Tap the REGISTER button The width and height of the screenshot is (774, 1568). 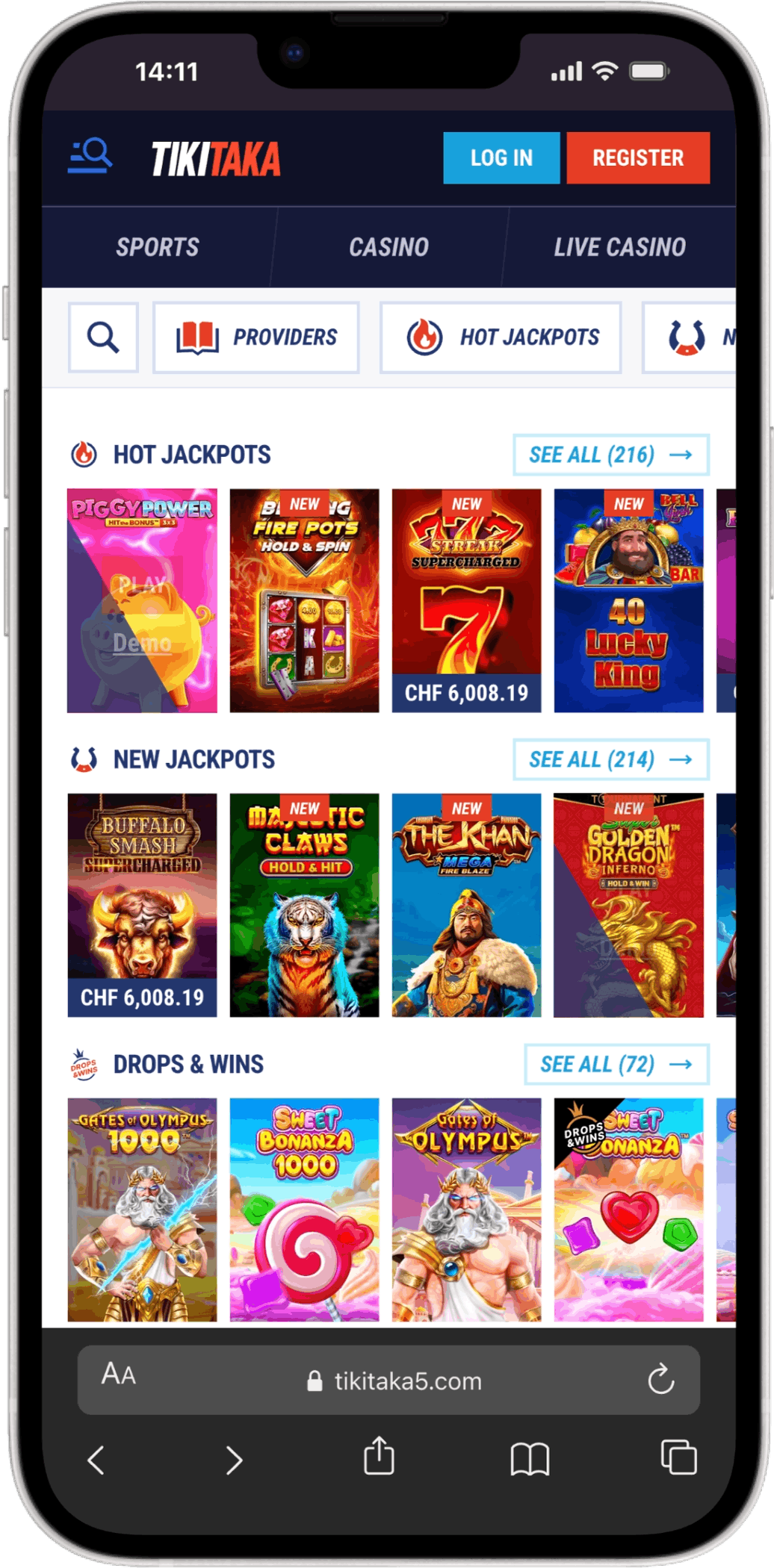638,158
